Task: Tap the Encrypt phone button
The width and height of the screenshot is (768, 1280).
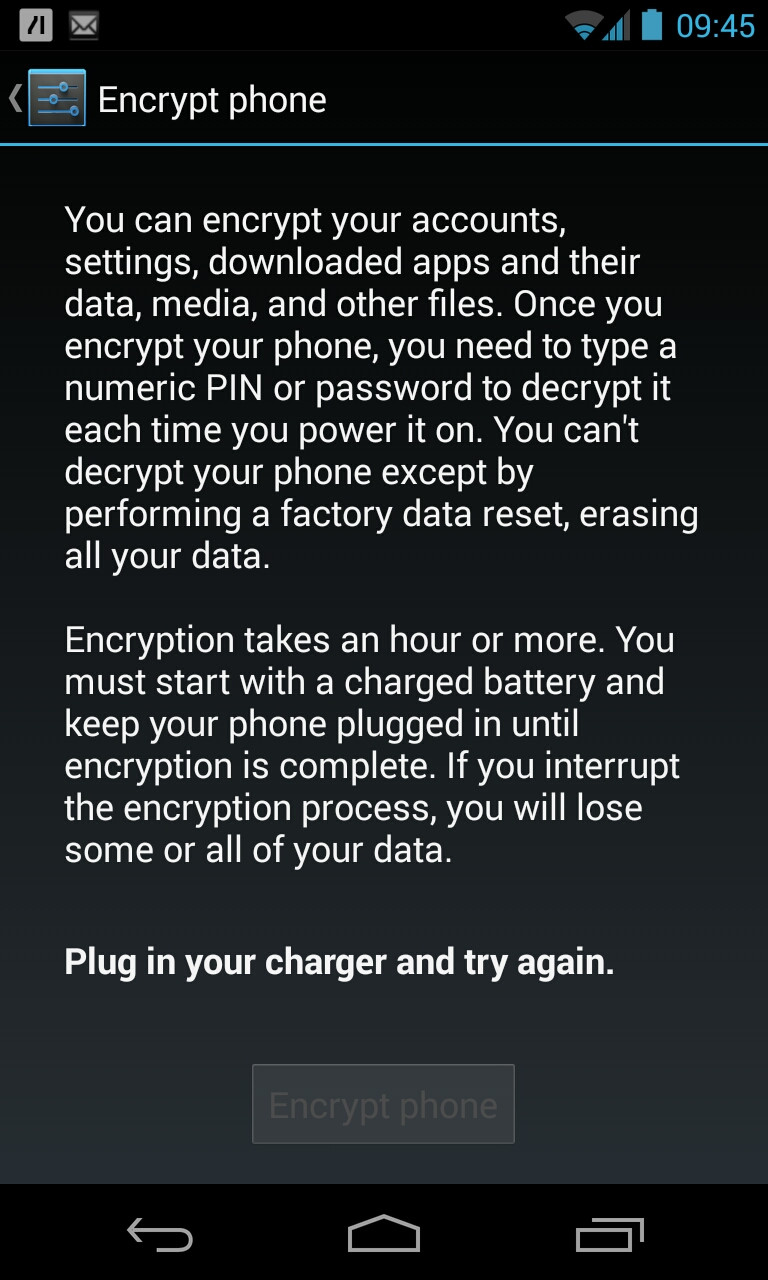Action: (383, 1104)
